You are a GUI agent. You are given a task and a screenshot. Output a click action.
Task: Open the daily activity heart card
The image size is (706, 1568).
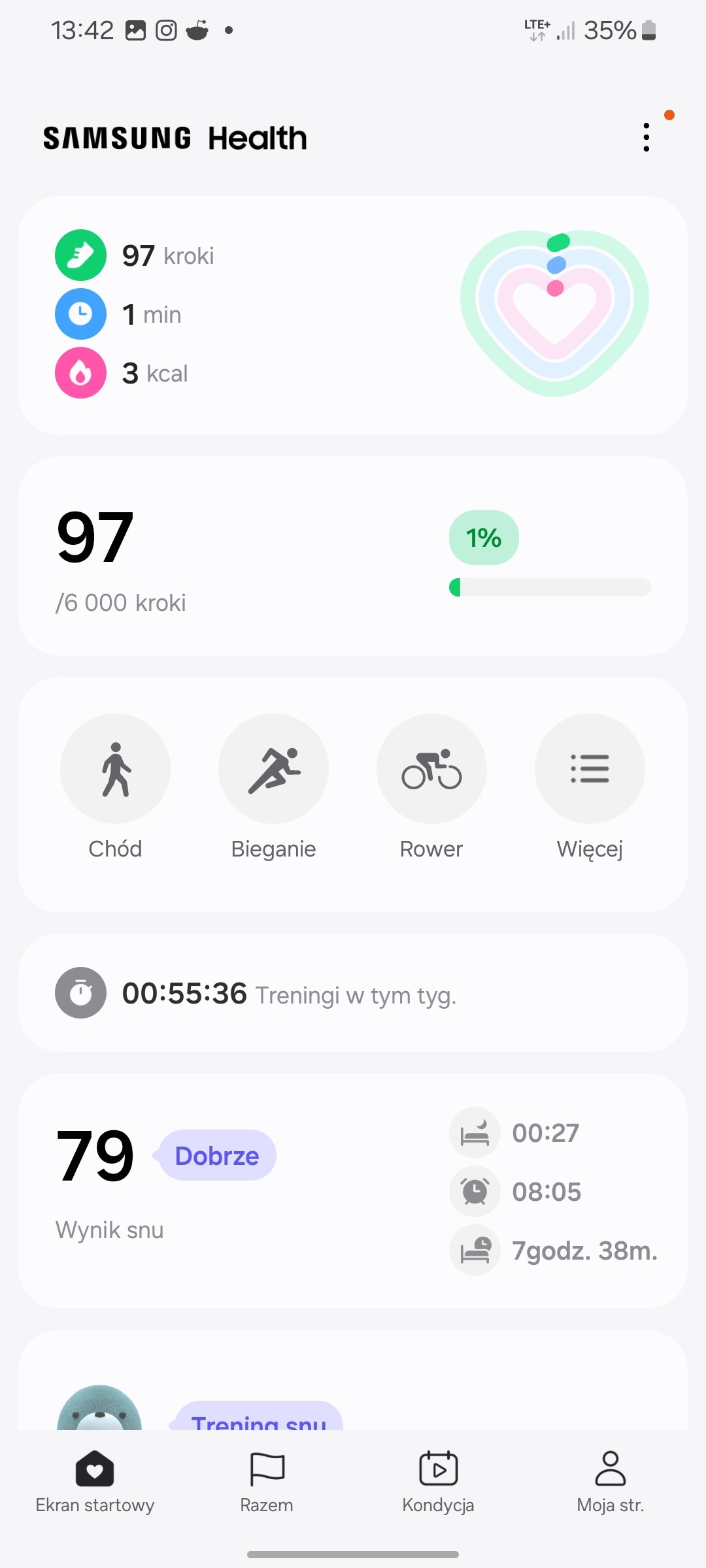pos(353,315)
